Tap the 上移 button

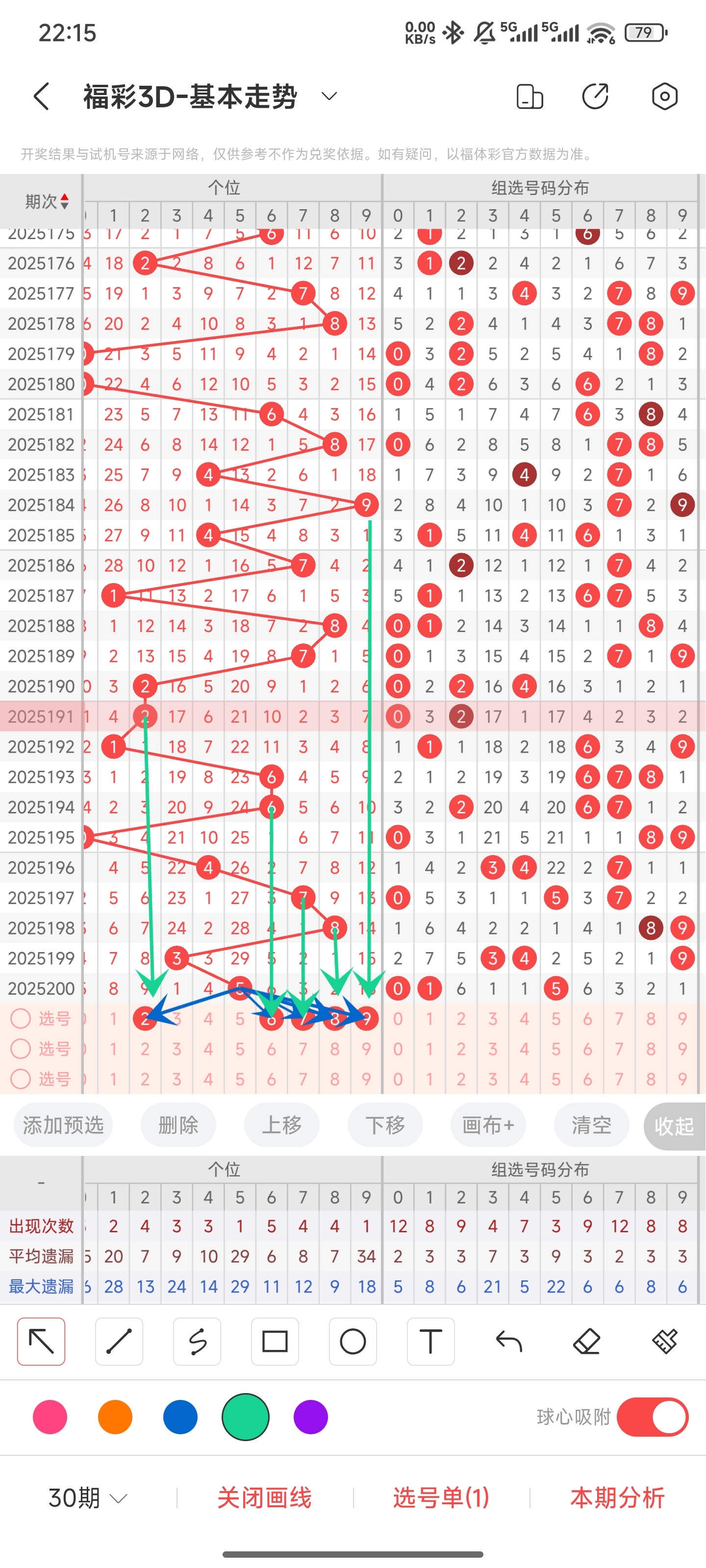pos(282,1125)
